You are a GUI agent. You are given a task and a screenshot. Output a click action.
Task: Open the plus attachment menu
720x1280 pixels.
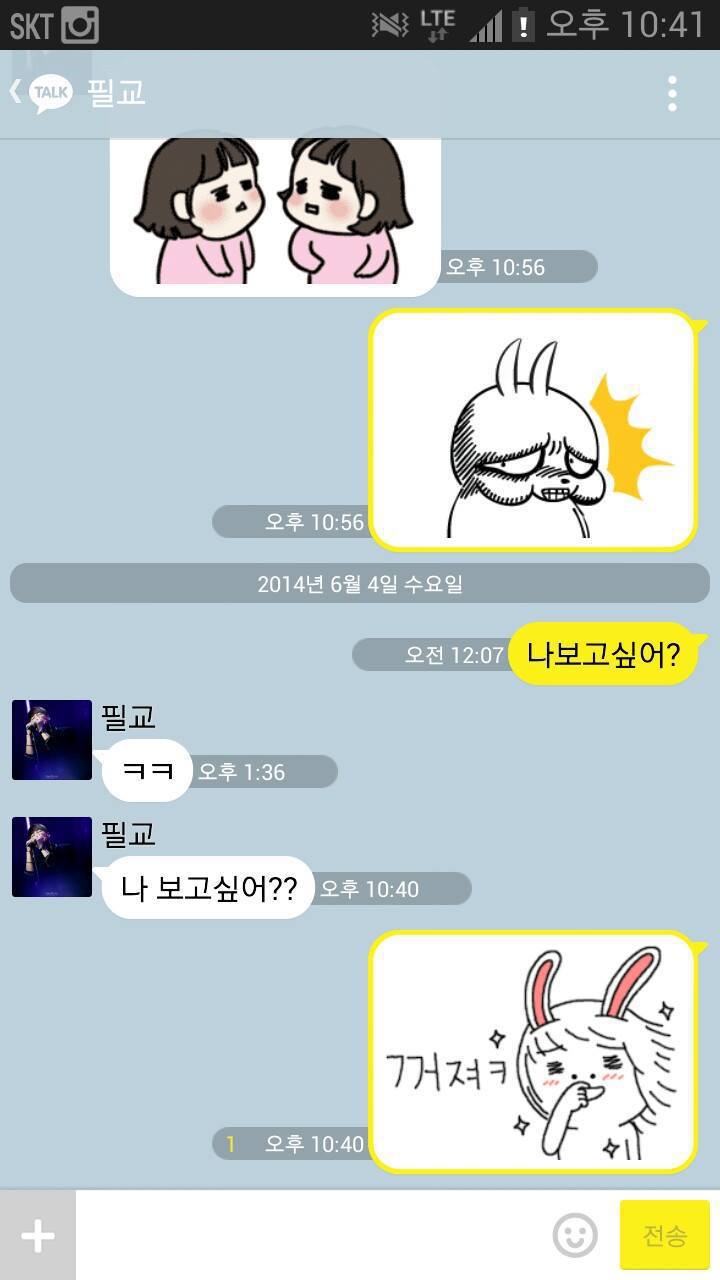[37, 1236]
